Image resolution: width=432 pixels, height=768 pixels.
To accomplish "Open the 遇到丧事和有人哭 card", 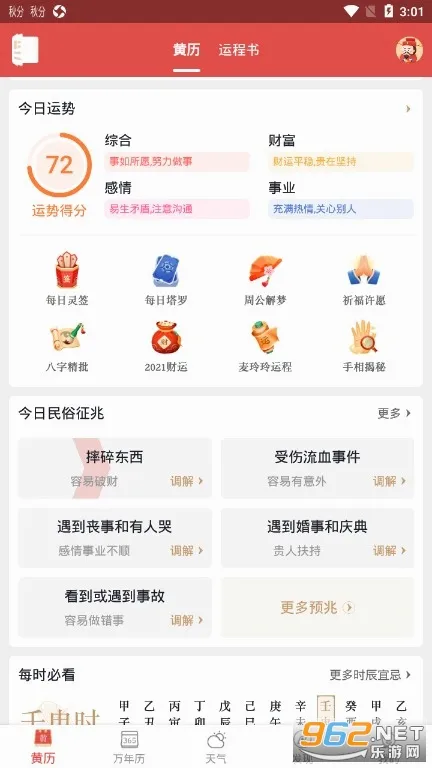I will [x=115, y=538].
